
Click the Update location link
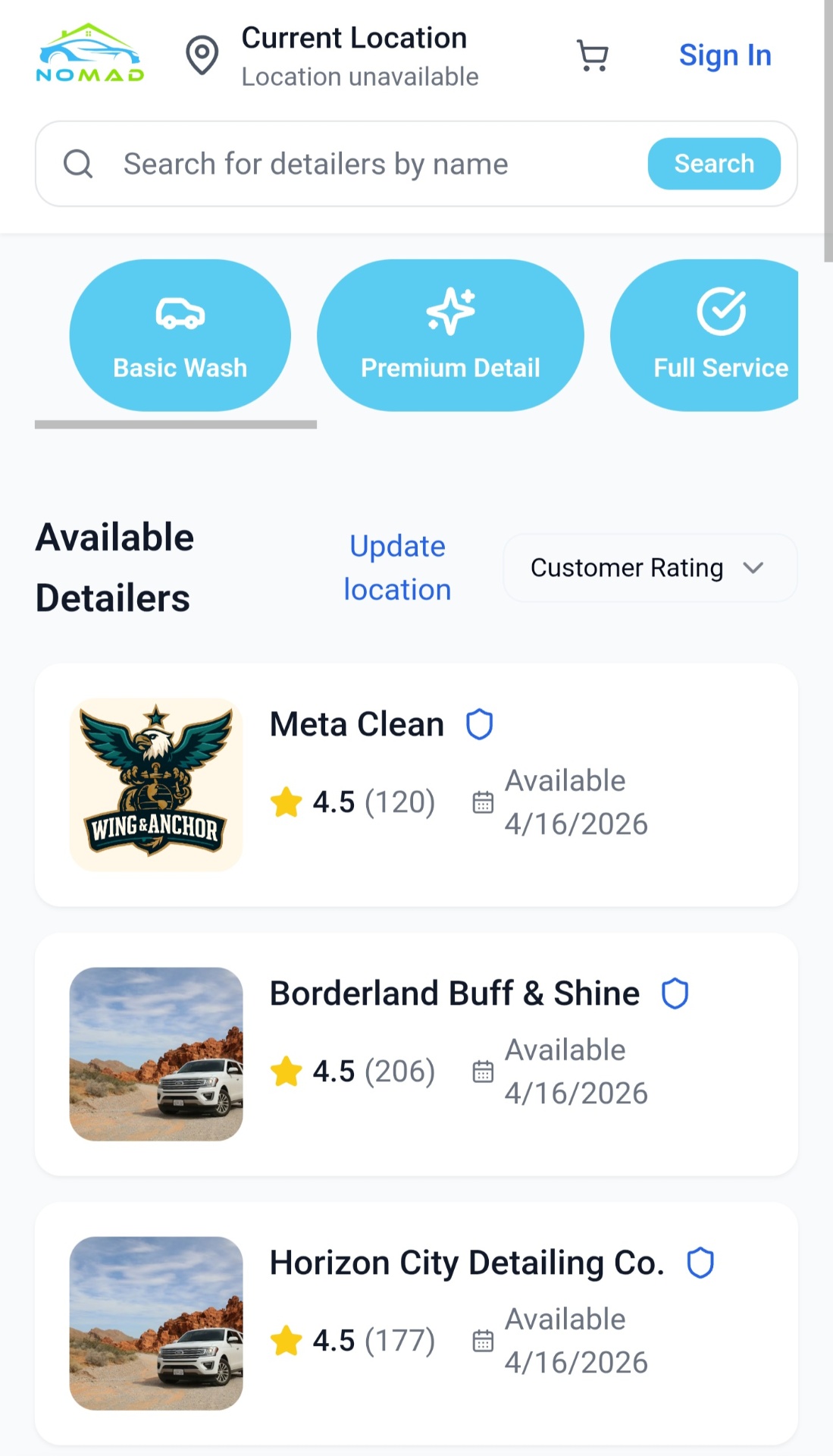(396, 567)
